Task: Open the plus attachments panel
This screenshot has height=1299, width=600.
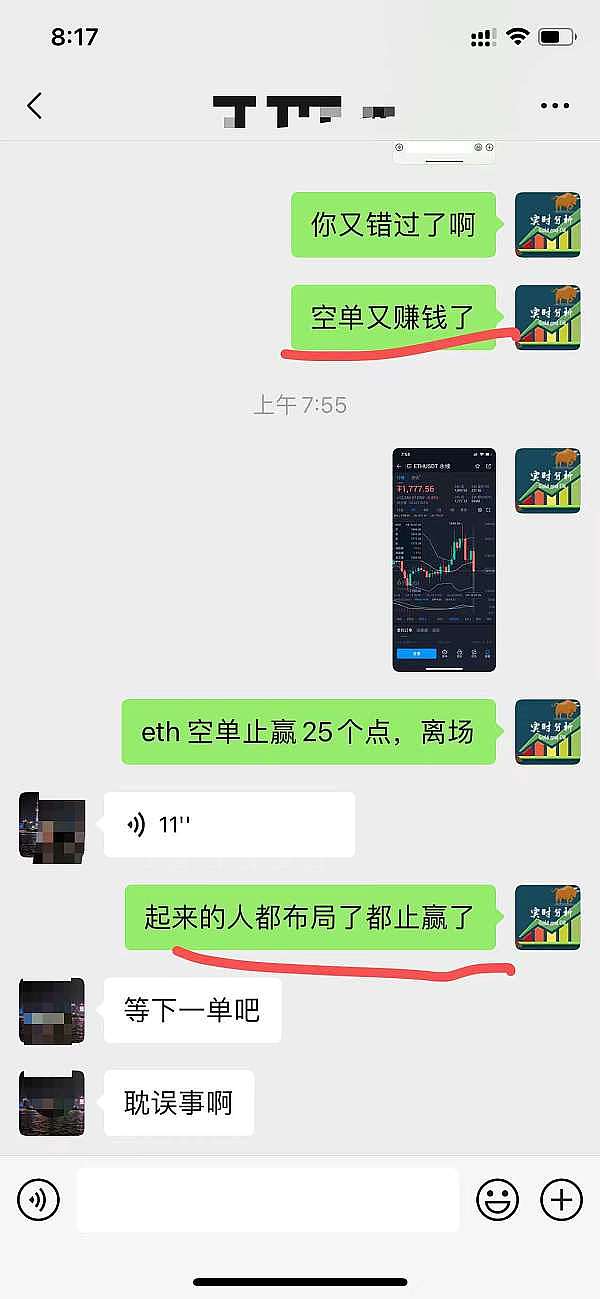Action: pos(561,1199)
